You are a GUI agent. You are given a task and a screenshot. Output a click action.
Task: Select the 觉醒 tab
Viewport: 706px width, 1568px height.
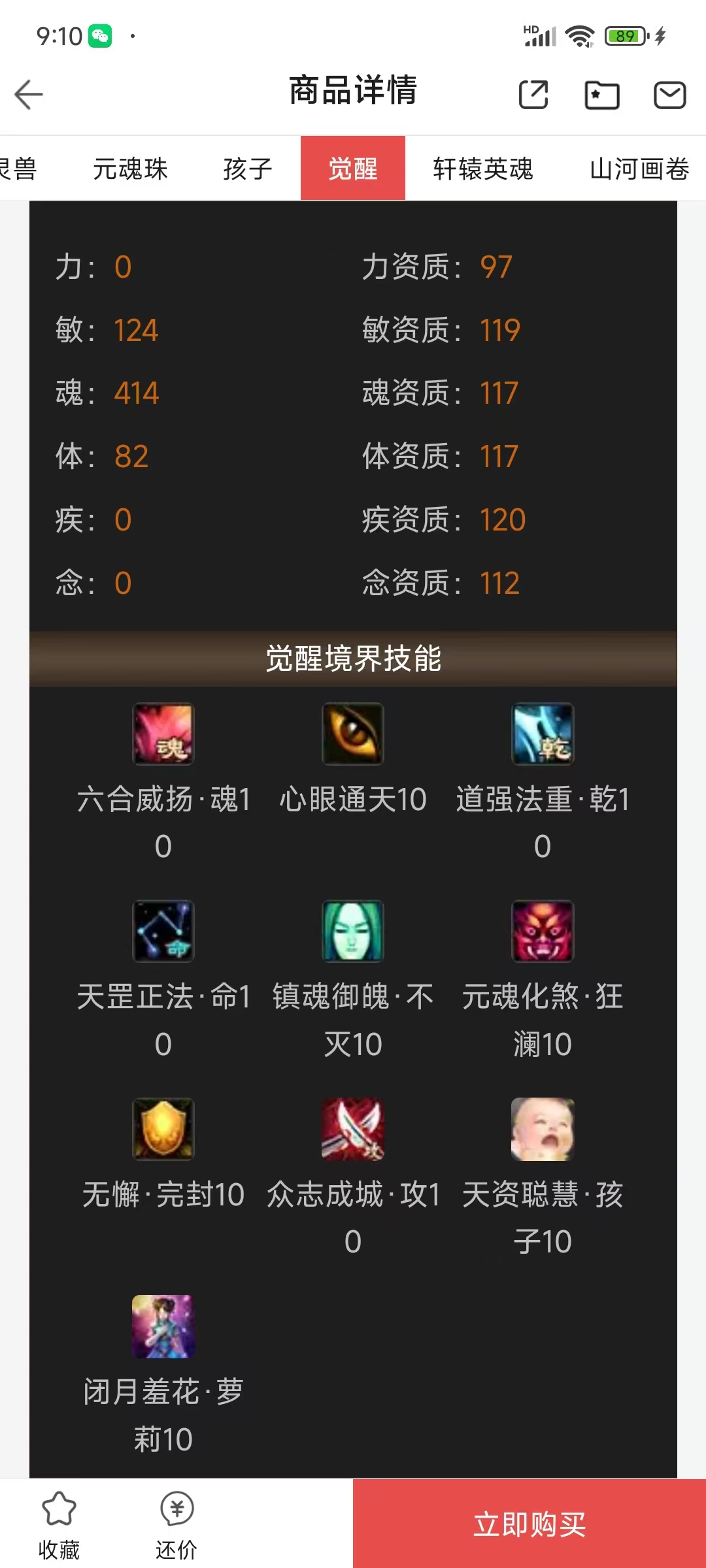[353, 169]
